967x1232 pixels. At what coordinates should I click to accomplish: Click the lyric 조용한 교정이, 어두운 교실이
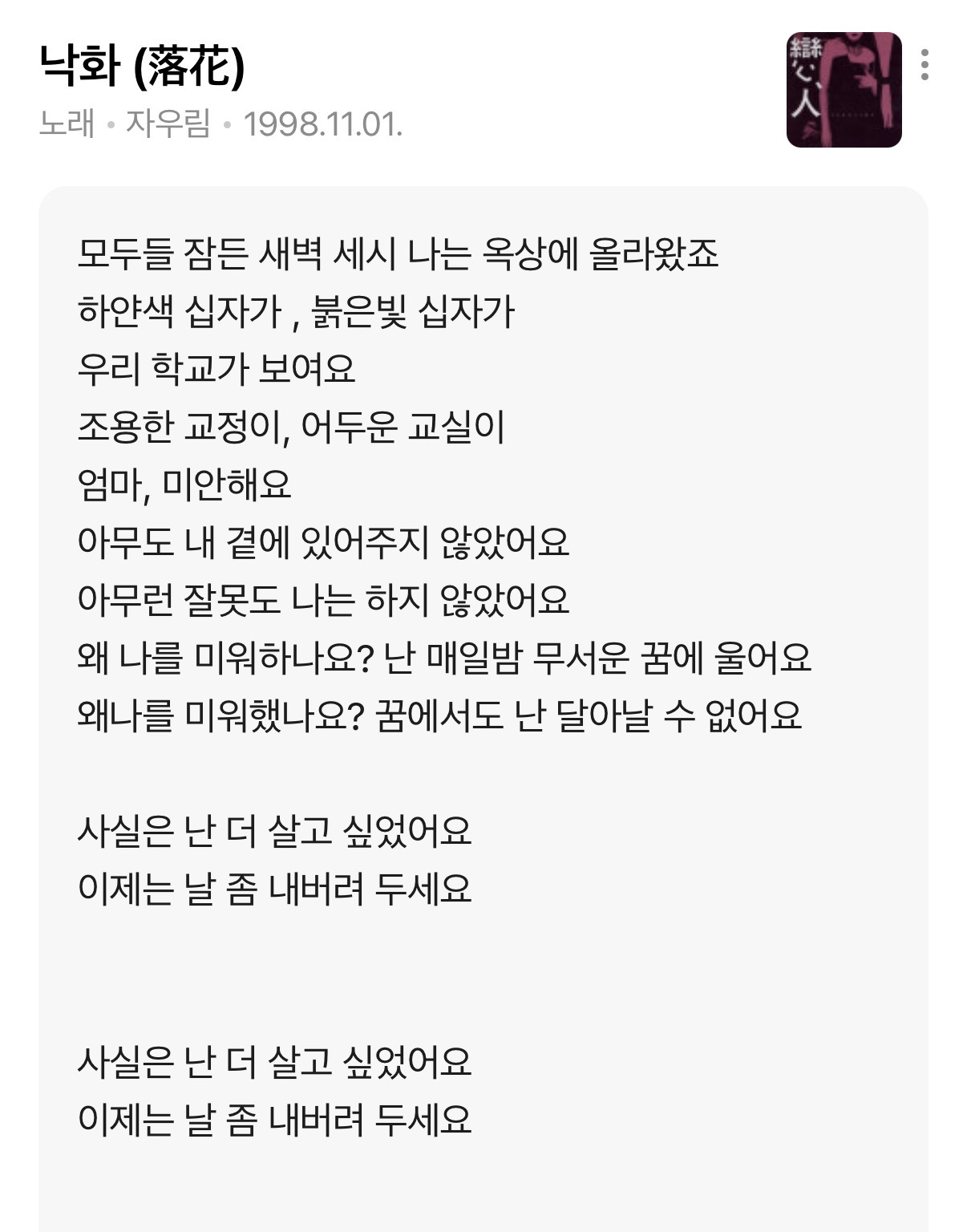297,425
